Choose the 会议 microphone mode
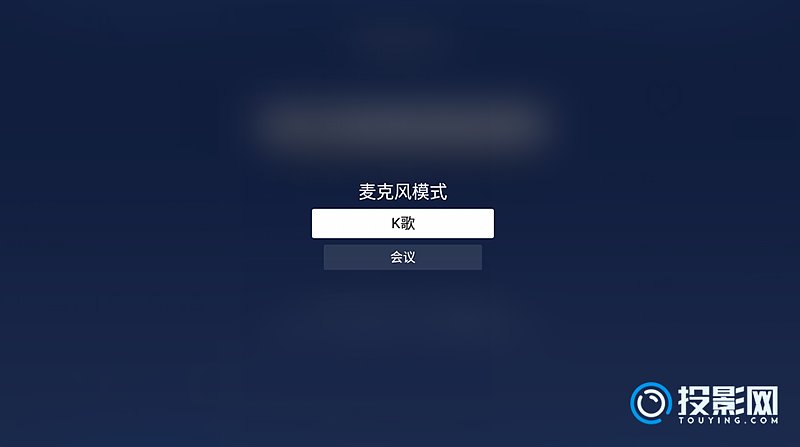This screenshot has height=447, width=800. [x=402, y=257]
